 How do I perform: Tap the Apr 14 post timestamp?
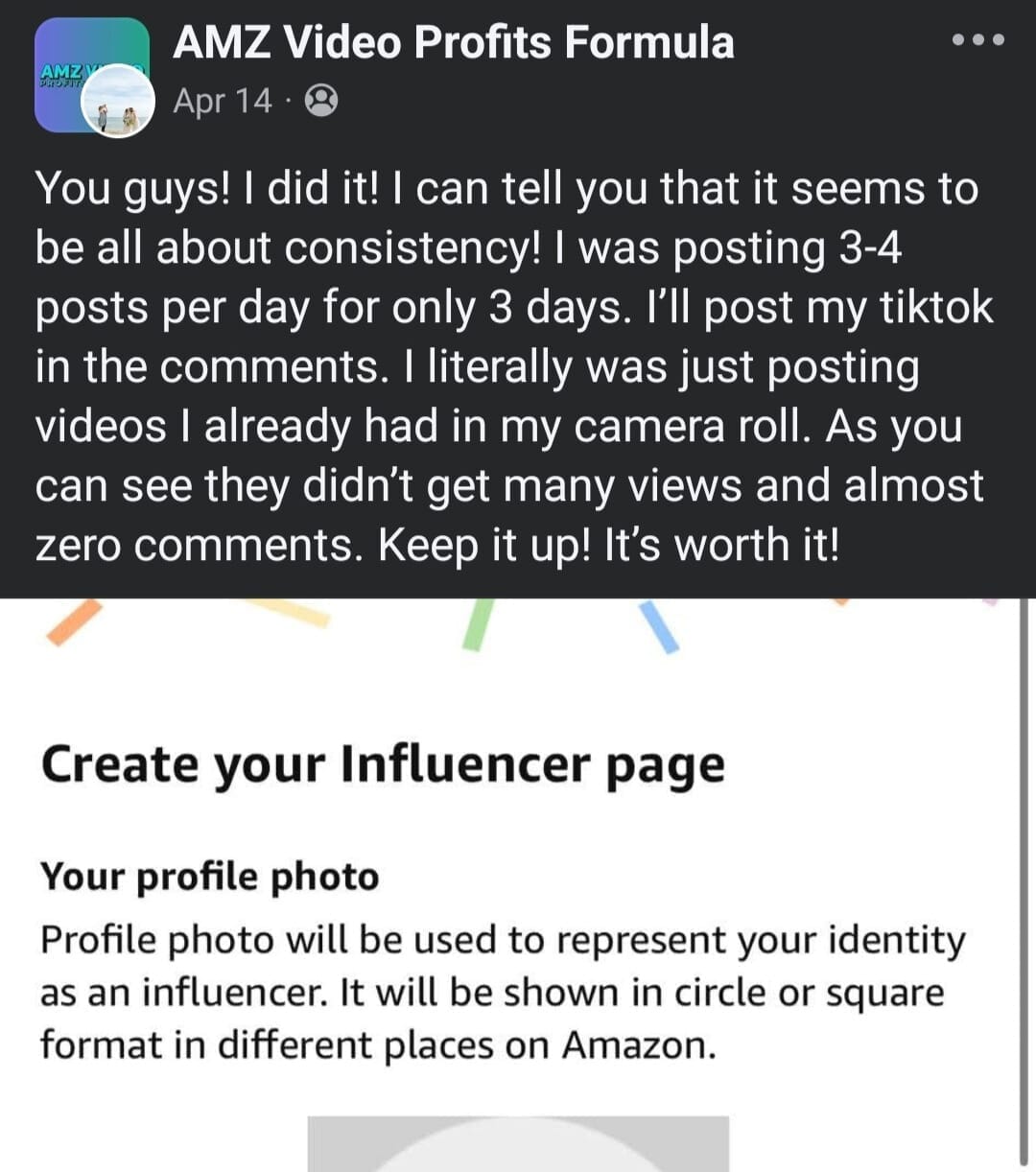(223, 101)
